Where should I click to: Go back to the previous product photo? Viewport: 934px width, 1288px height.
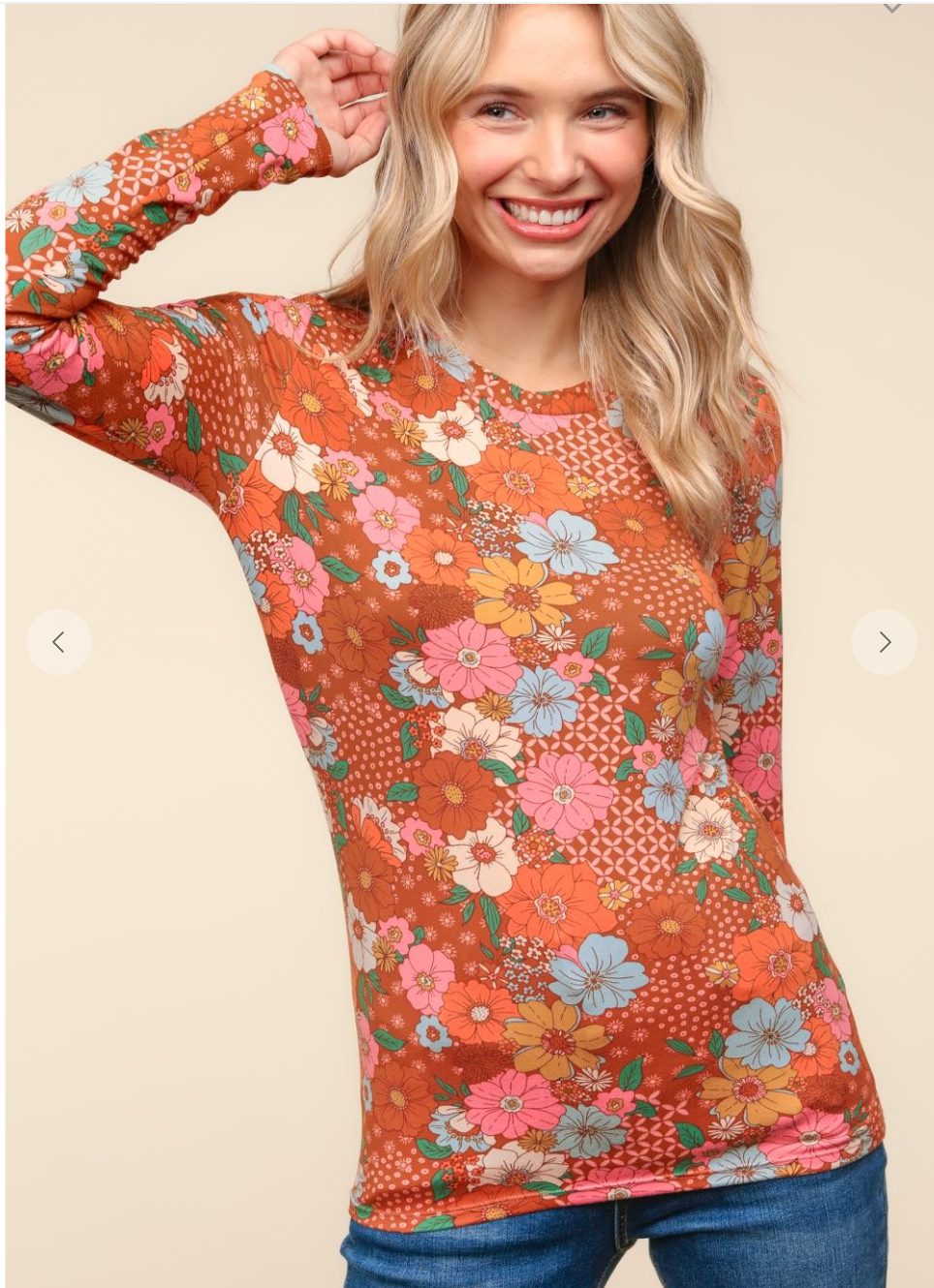click(59, 642)
